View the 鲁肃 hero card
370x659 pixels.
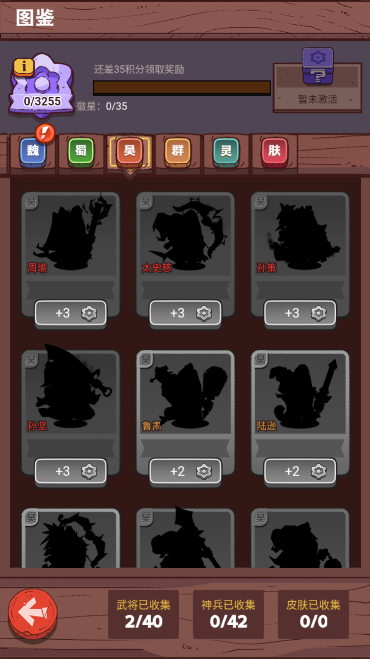185,412
